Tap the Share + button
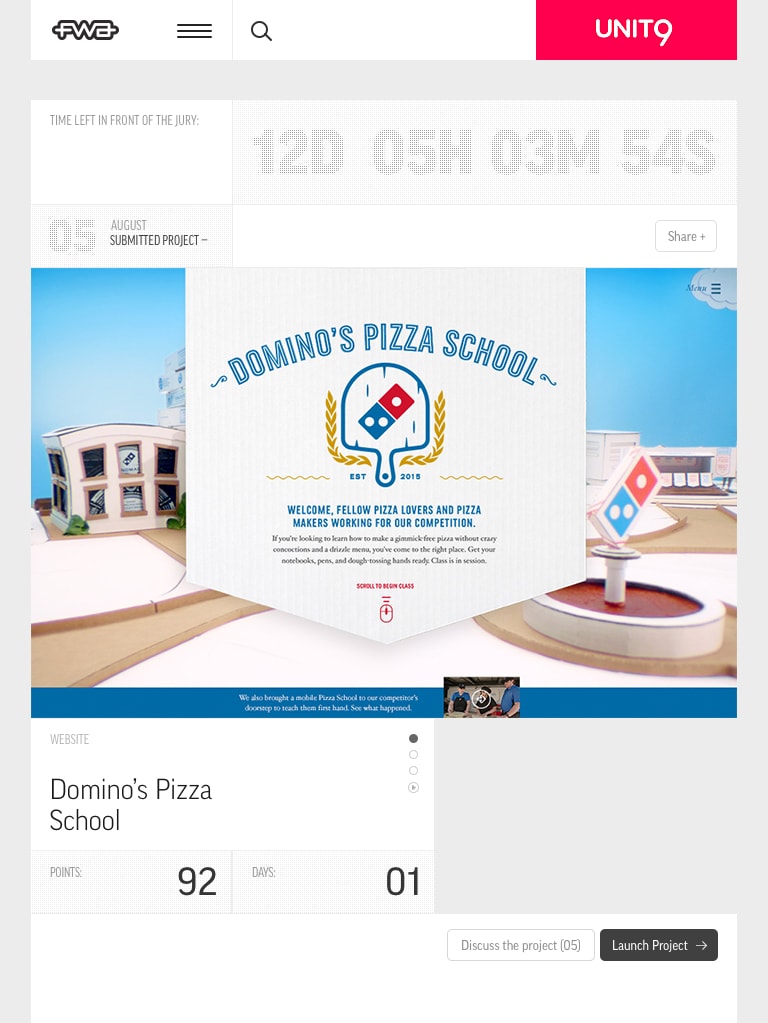 (x=686, y=236)
